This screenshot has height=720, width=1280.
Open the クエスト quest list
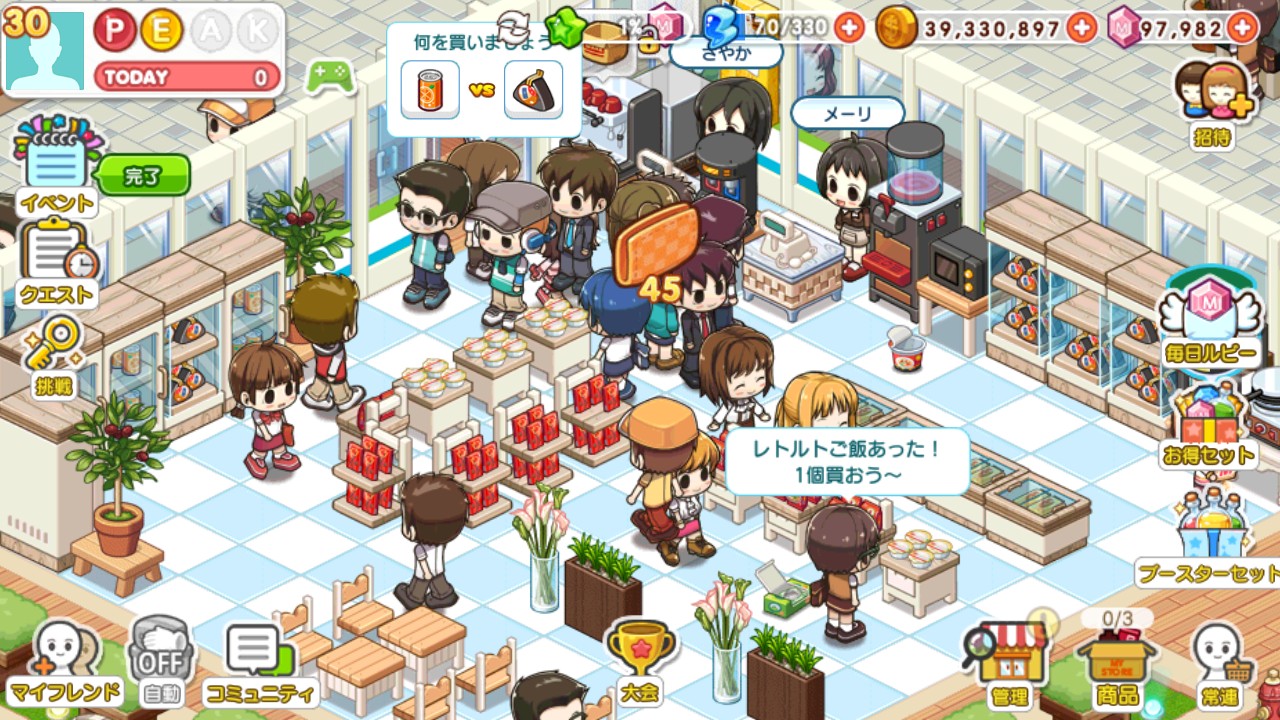coord(57,262)
